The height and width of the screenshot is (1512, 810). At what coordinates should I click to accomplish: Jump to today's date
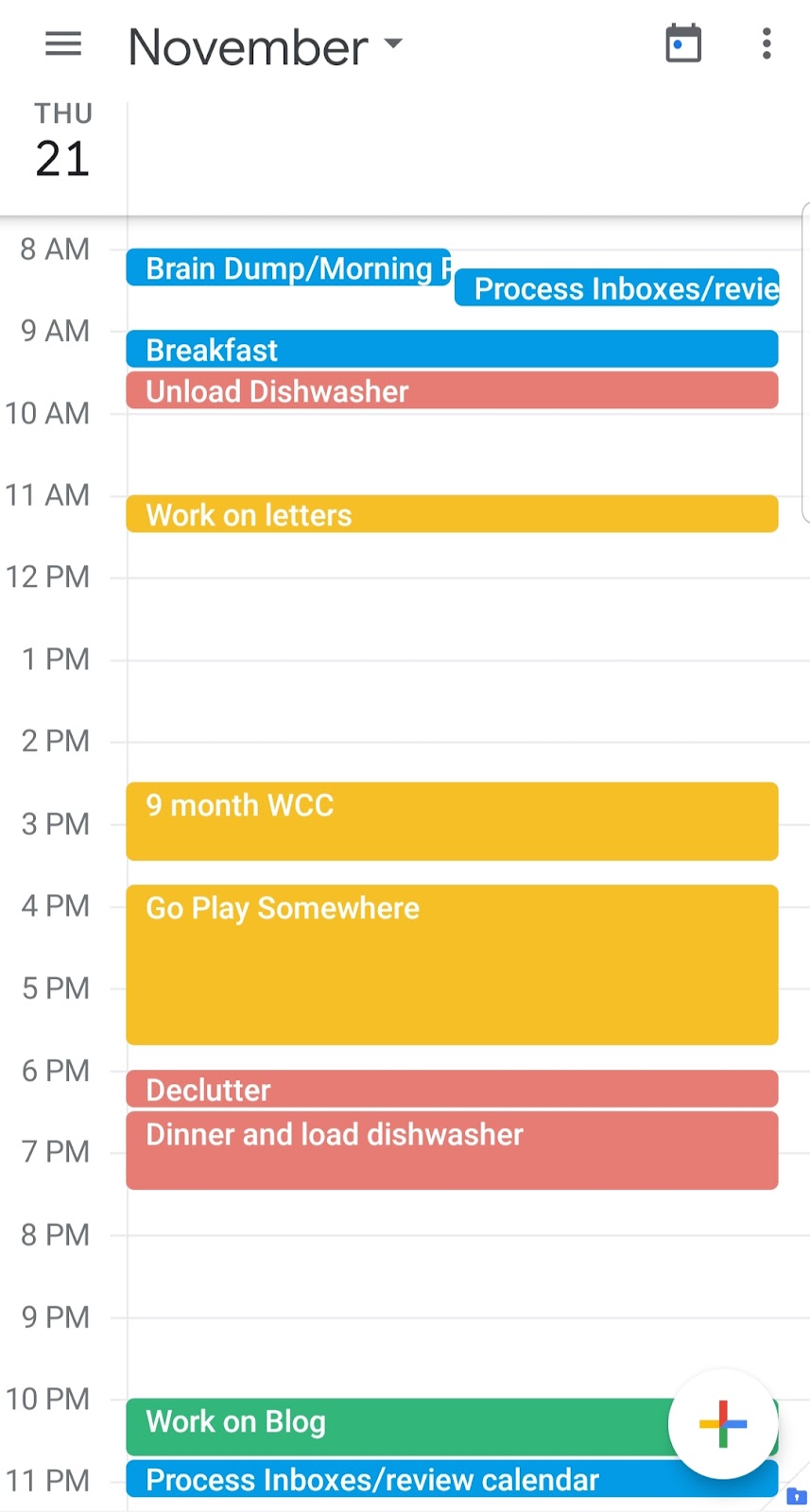tap(682, 44)
